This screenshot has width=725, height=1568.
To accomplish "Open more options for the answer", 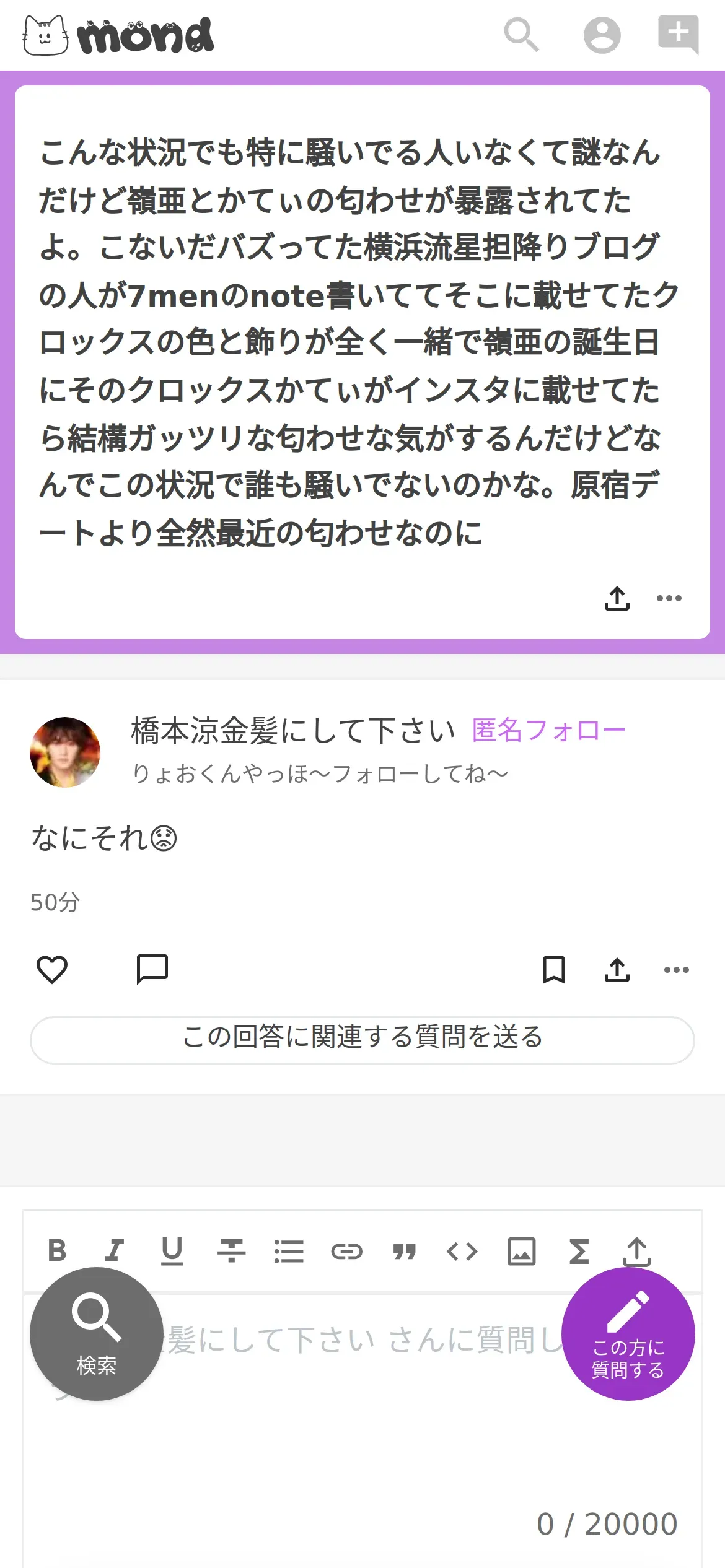I will point(676,970).
